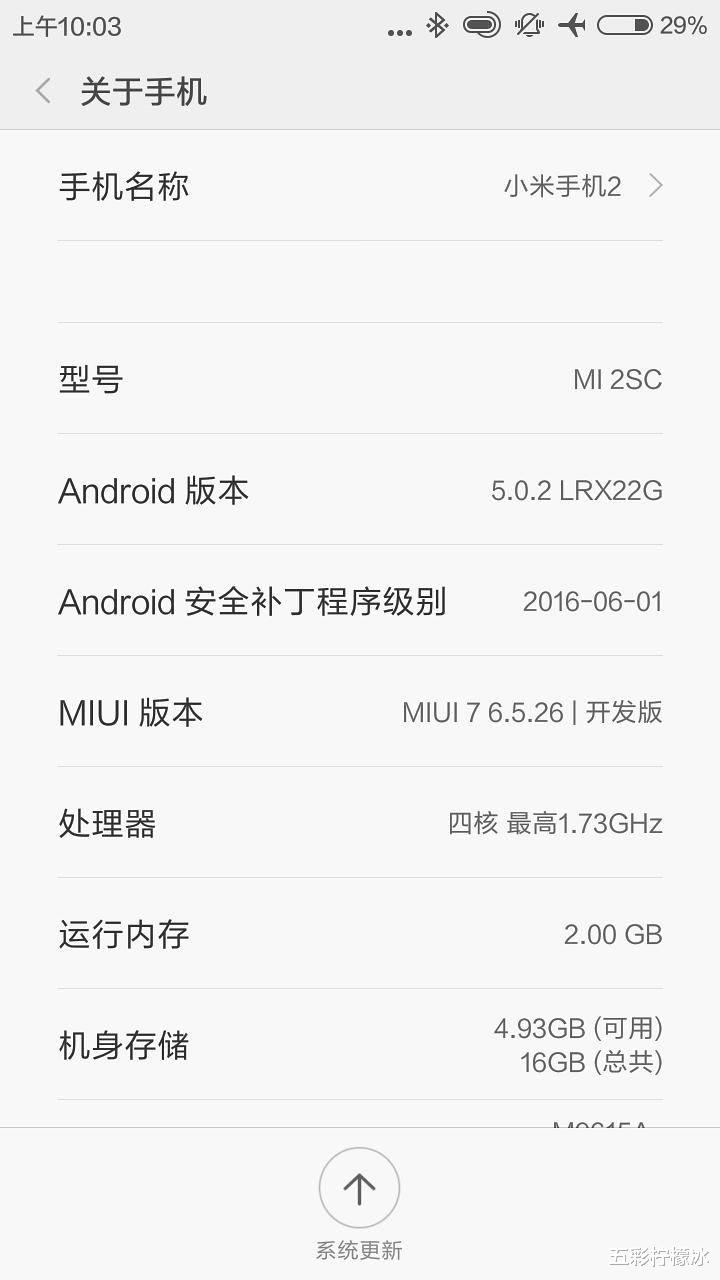Viewport: 720px width, 1280px height.
Task: Tap the MIUI 版本 row repeatedly area
Action: [x=360, y=712]
